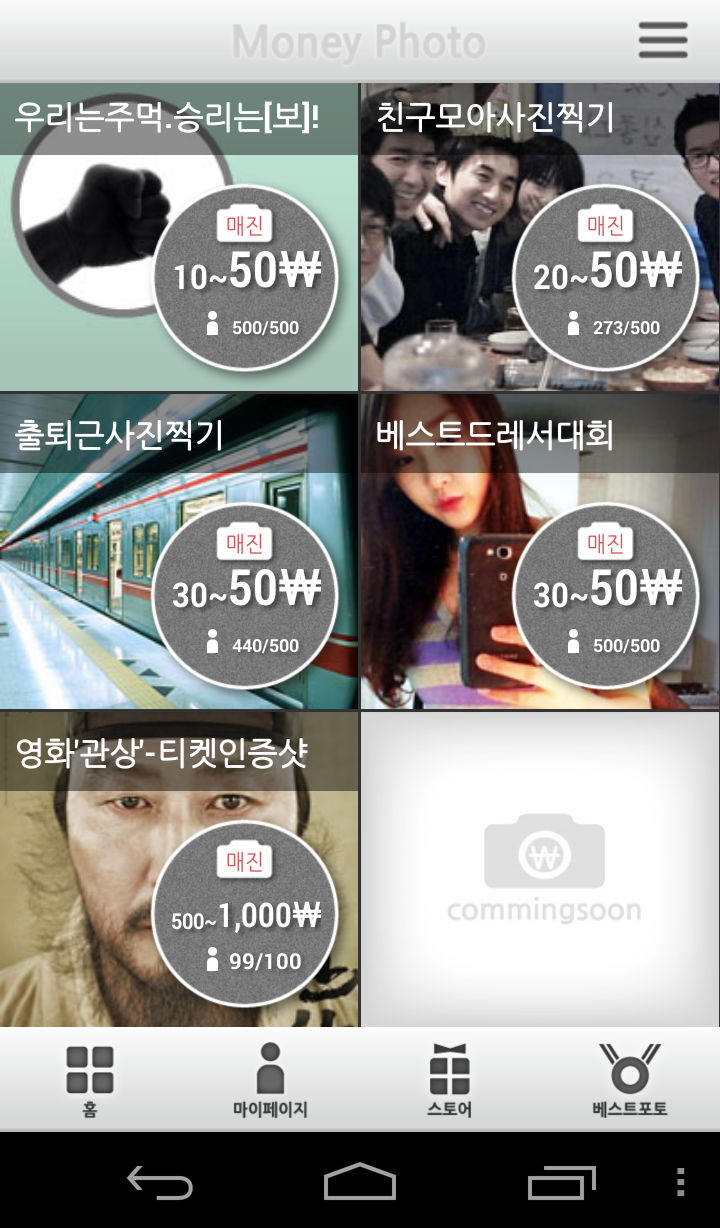
Task: View the 베스트드레서대회 mission tile
Action: [x=540, y=551]
